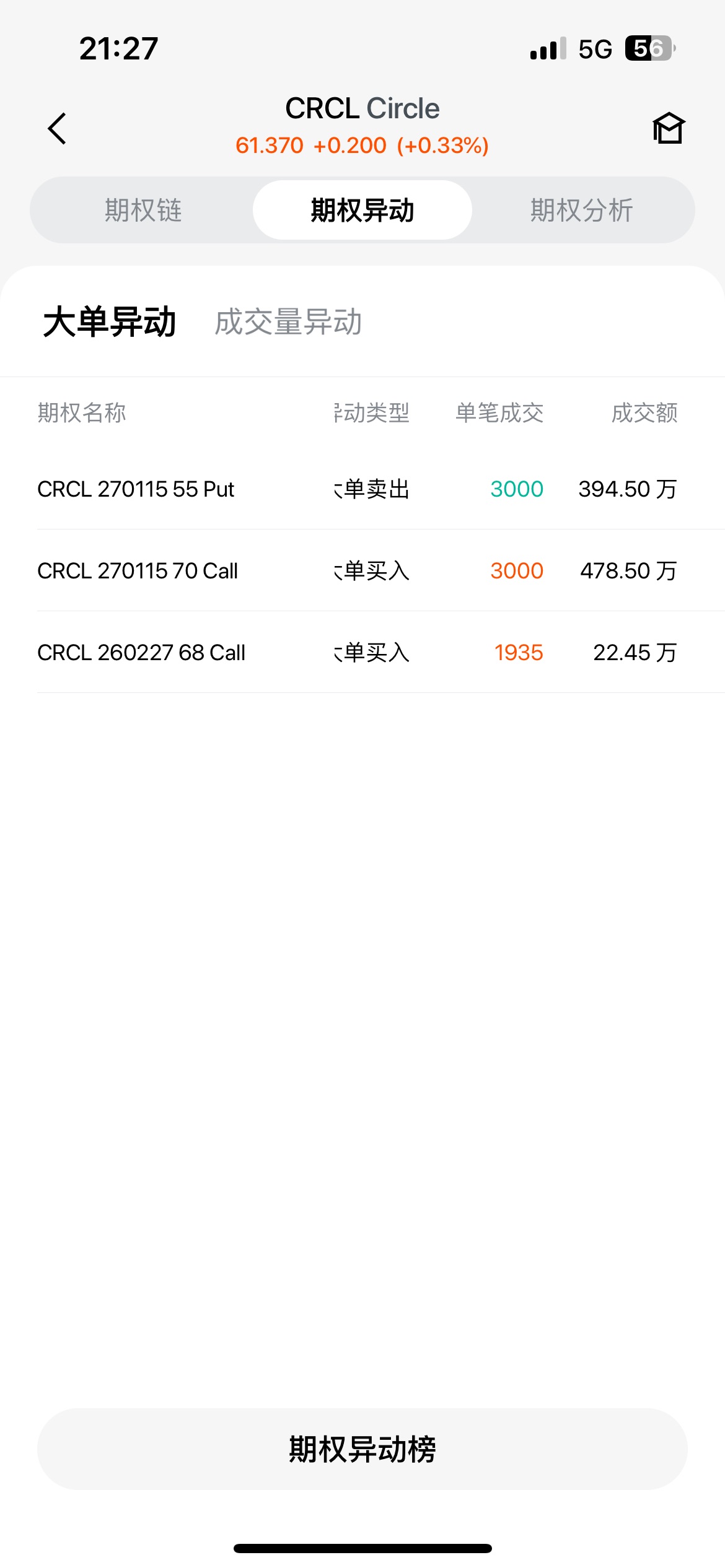Go back using the back arrow
This screenshot has height=1568, width=725.
[x=57, y=129]
